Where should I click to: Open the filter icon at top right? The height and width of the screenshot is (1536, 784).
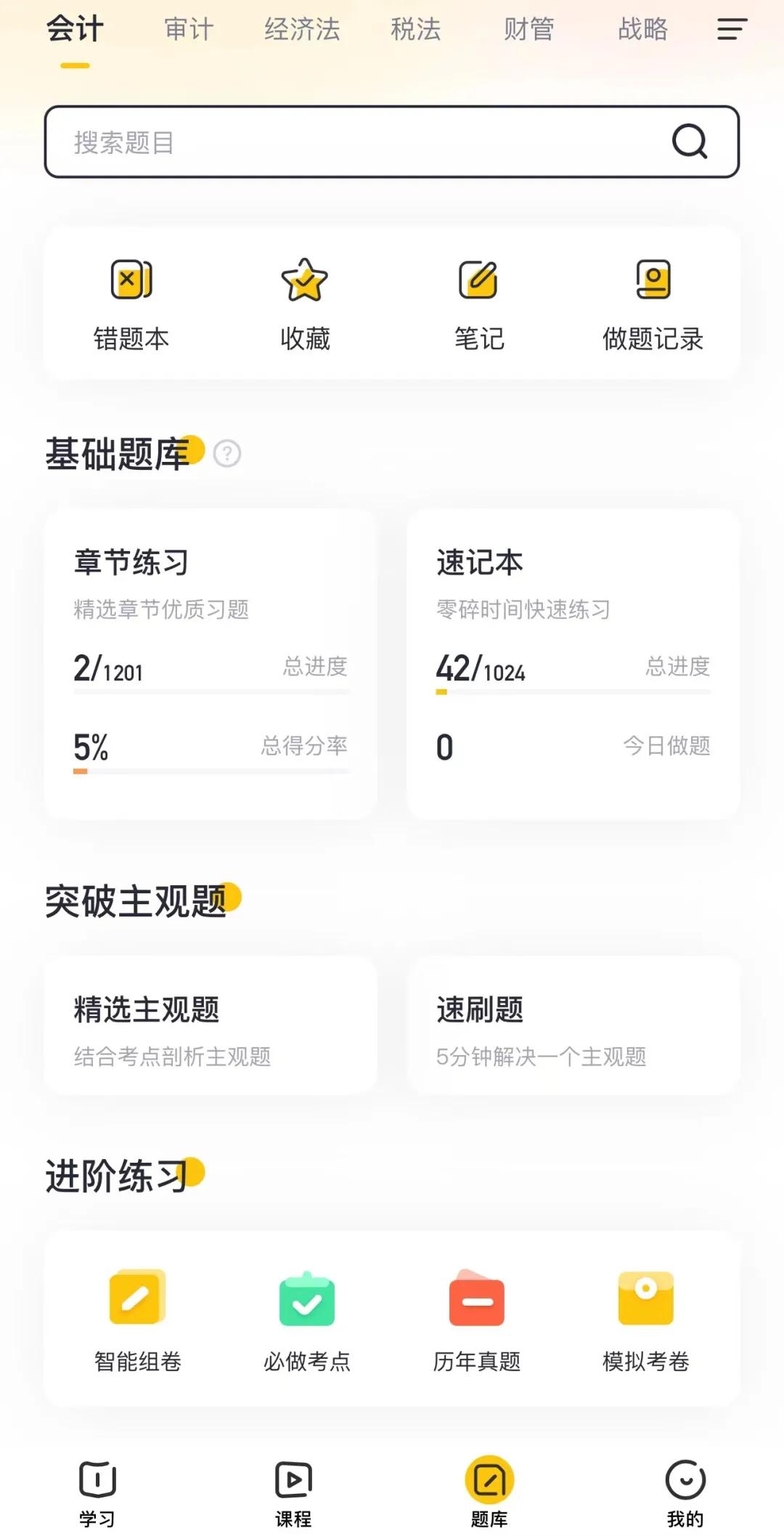731,31
